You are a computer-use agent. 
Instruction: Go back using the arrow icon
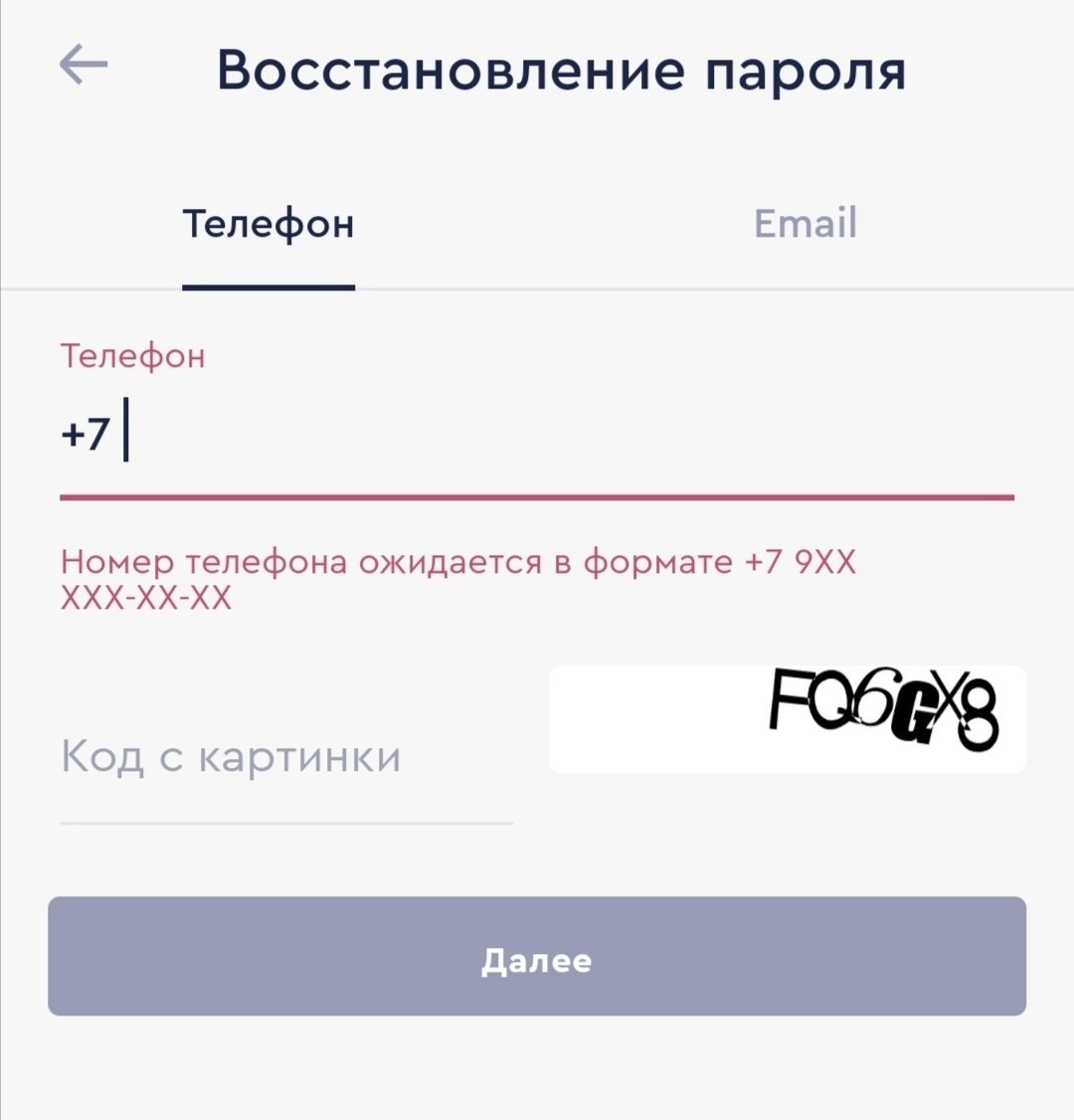tap(84, 68)
